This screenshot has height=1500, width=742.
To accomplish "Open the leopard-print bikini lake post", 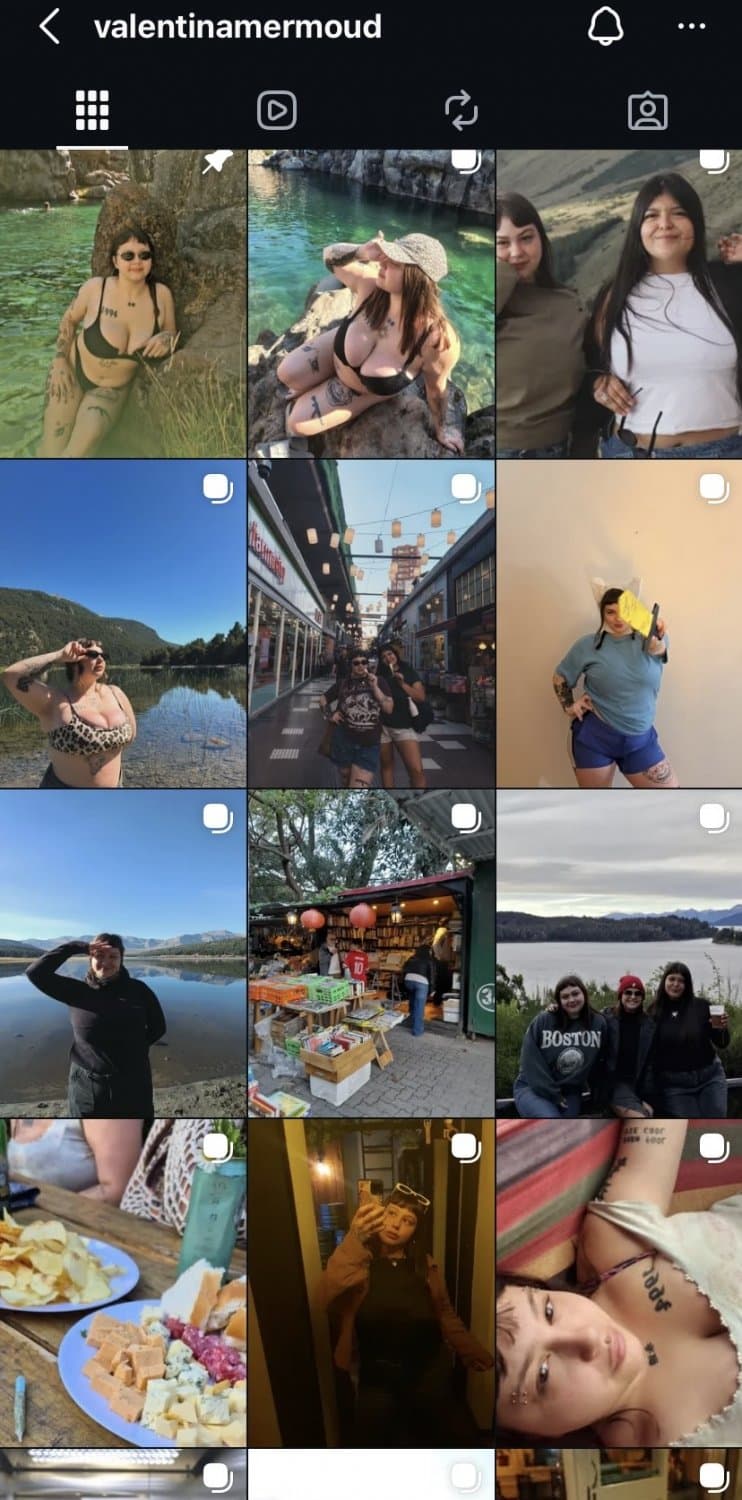I will coord(123,623).
